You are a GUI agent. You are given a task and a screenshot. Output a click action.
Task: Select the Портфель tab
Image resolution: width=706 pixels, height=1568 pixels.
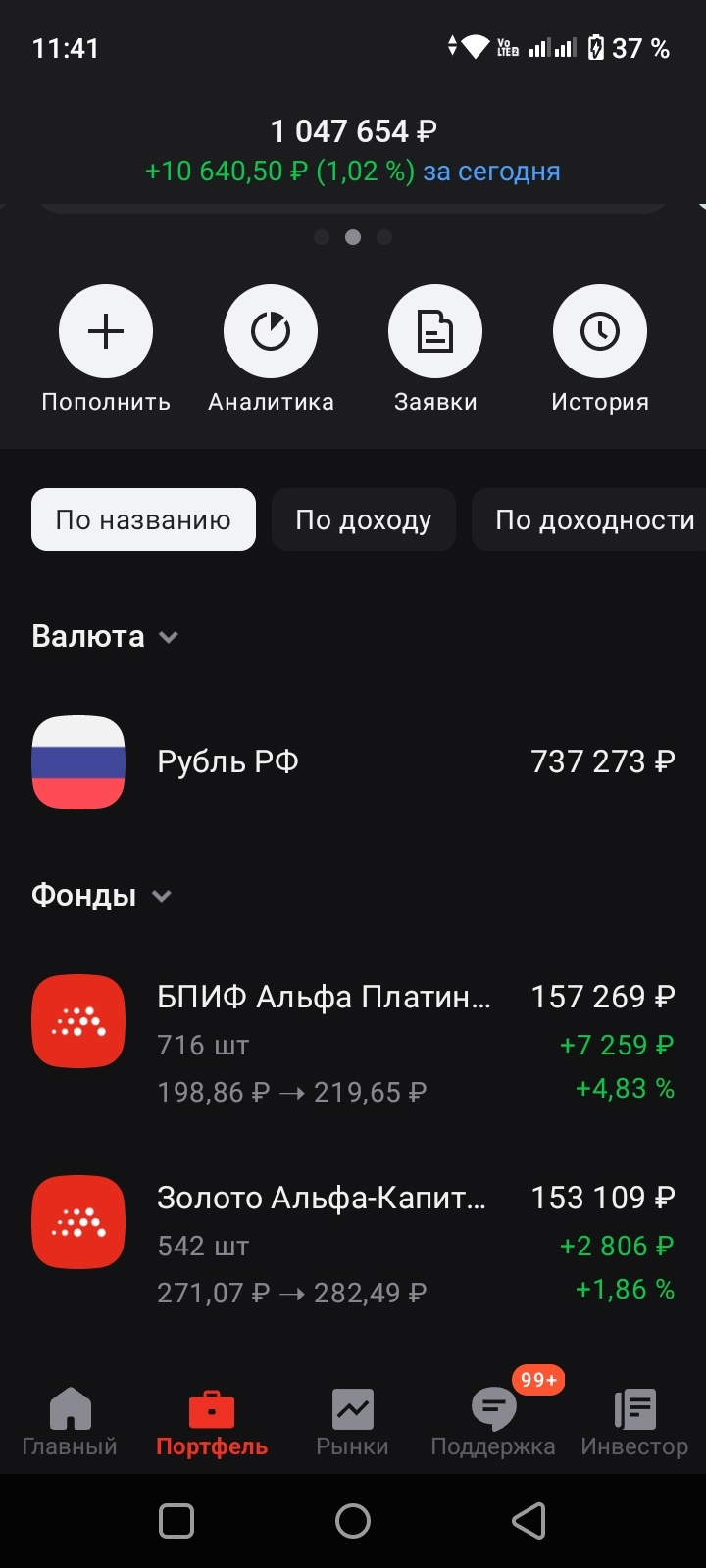pyautogui.click(x=212, y=1421)
